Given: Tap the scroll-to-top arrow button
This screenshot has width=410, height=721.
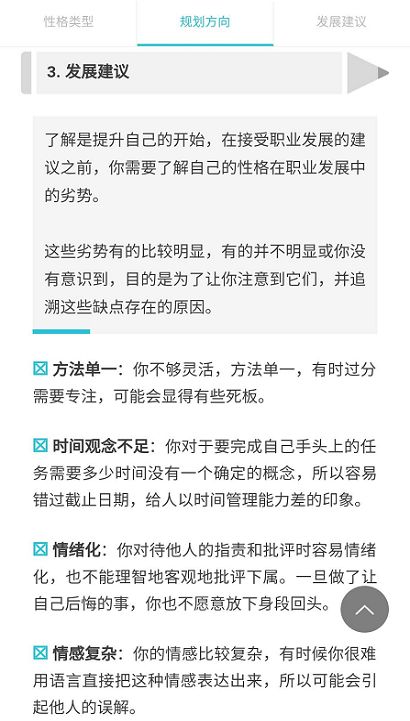Looking at the screenshot, I should [364, 609].
